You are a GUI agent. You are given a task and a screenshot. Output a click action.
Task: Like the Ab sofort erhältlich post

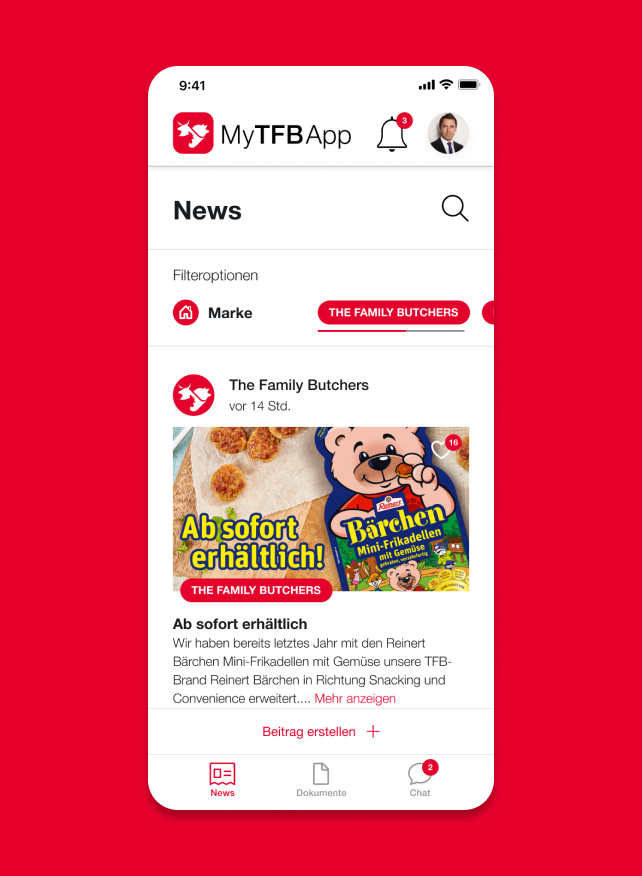[442, 449]
